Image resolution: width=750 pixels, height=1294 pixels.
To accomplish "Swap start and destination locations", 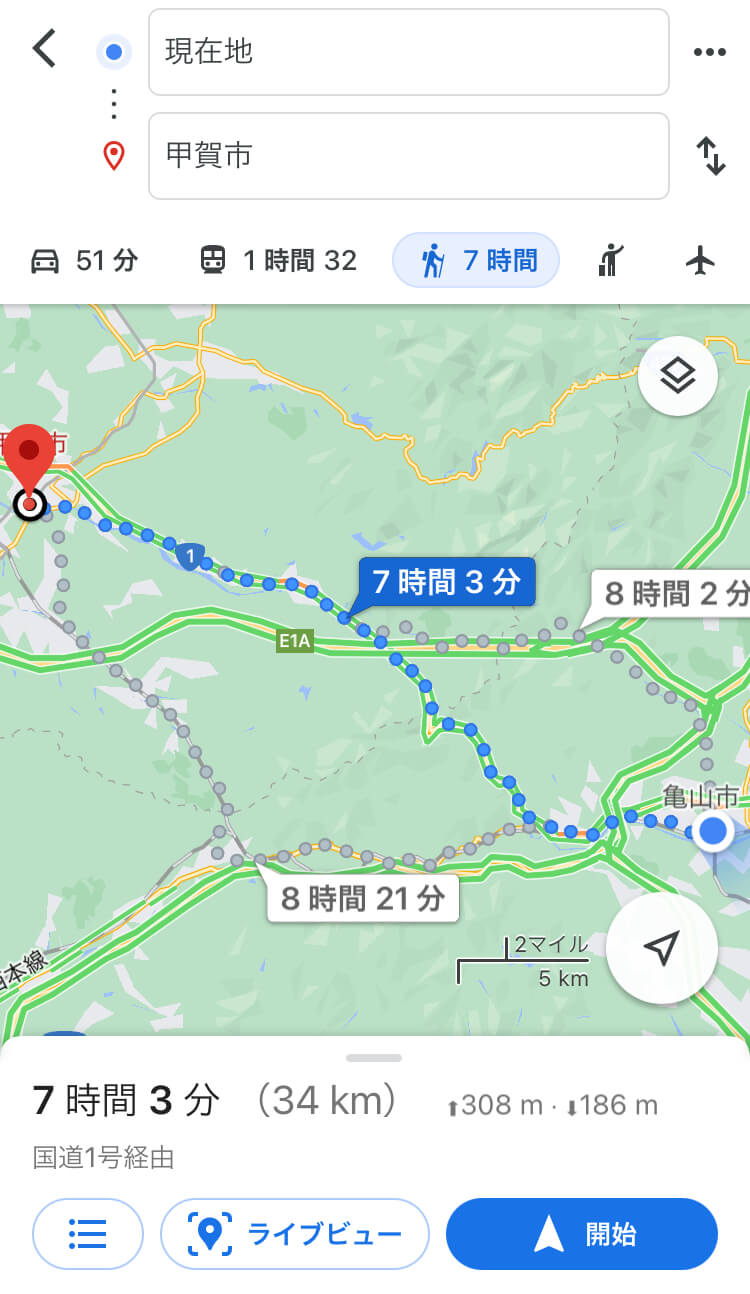I will tap(710, 157).
